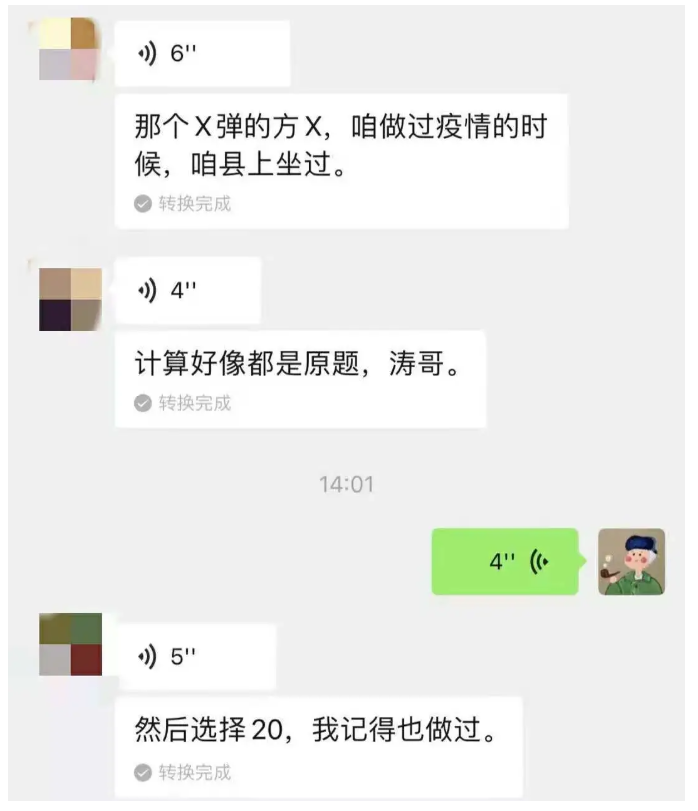Play the received white 4-second voice message
Viewport: 698px width, 811px height.
click(187, 291)
